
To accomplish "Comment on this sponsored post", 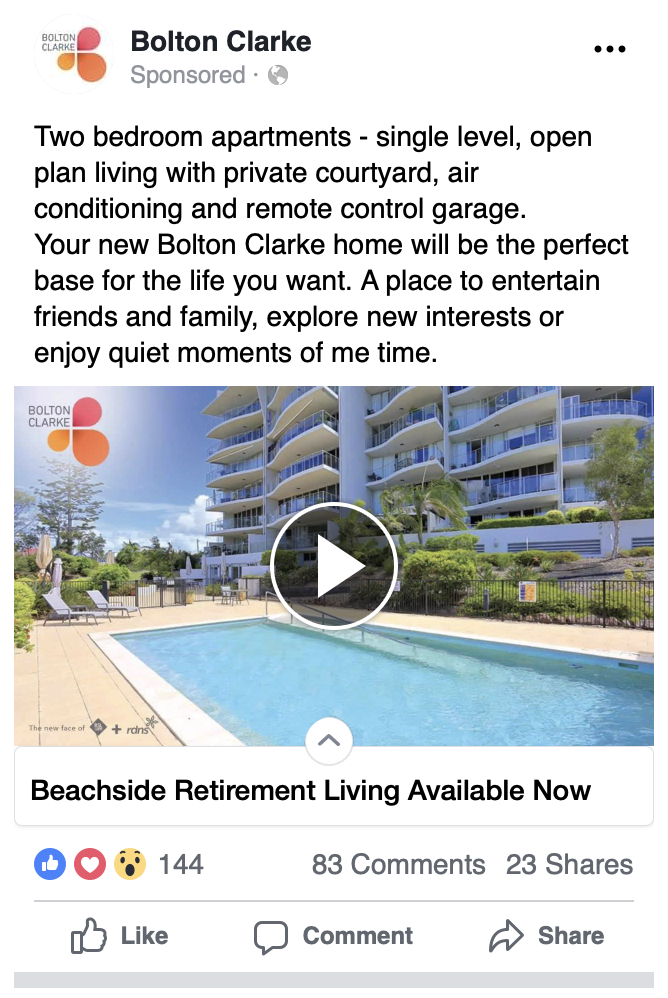I will 333,936.
